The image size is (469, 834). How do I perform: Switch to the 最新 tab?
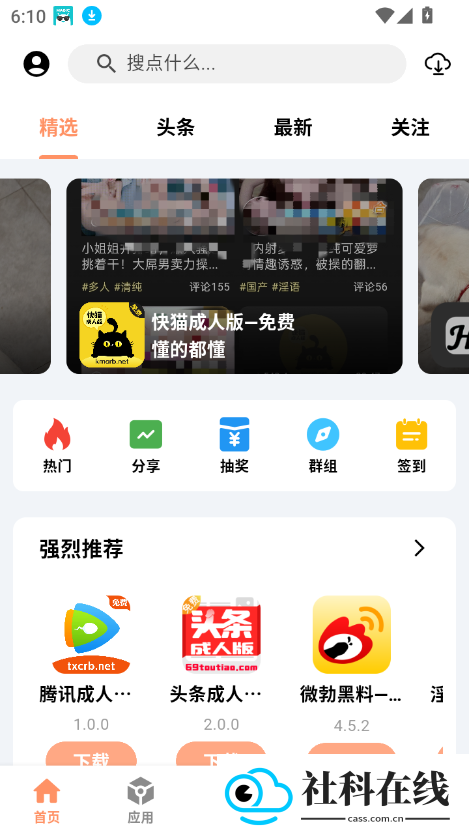292,128
